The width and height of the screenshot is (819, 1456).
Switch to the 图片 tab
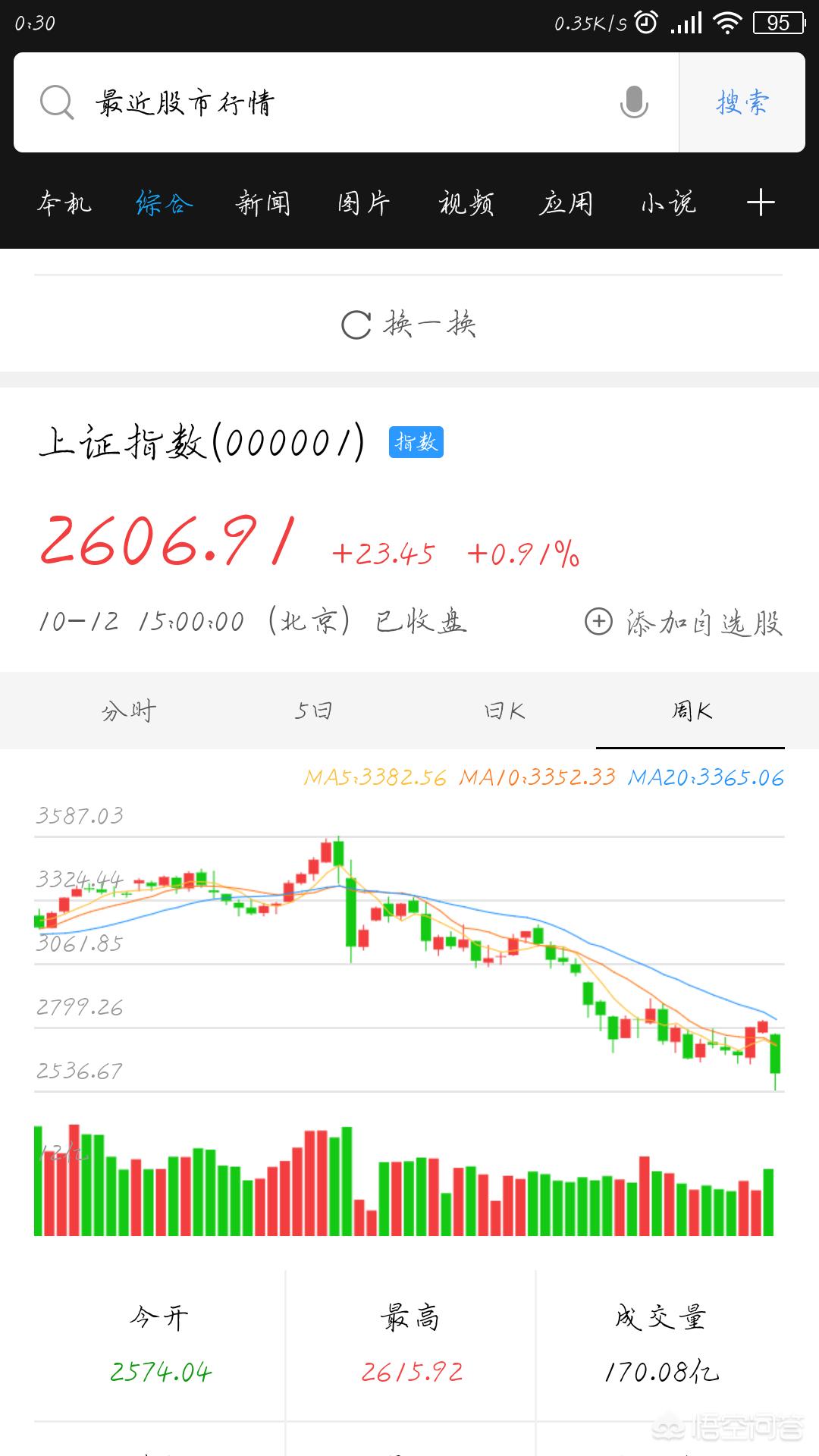pyautogui.click(x=364, y=203)
